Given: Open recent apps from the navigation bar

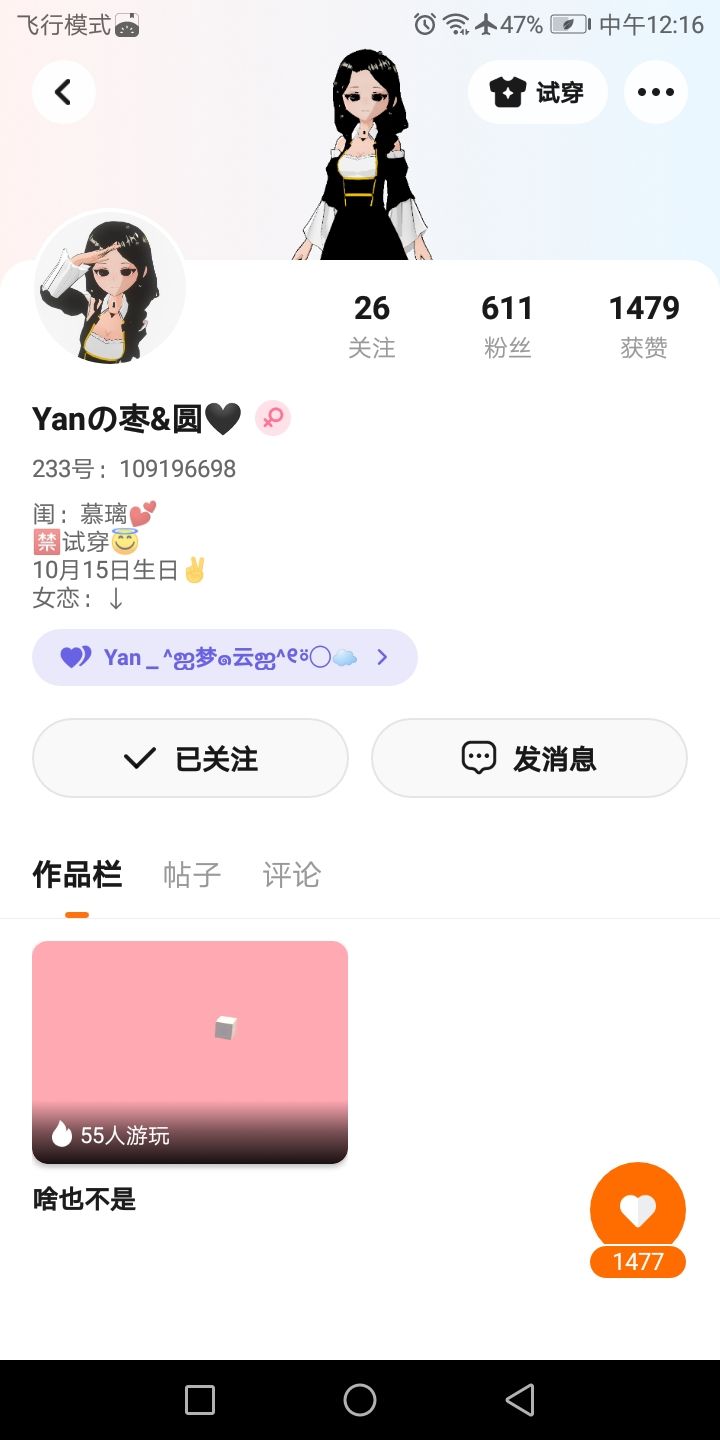Looking at the screenshot, I should pos(200,1400).
